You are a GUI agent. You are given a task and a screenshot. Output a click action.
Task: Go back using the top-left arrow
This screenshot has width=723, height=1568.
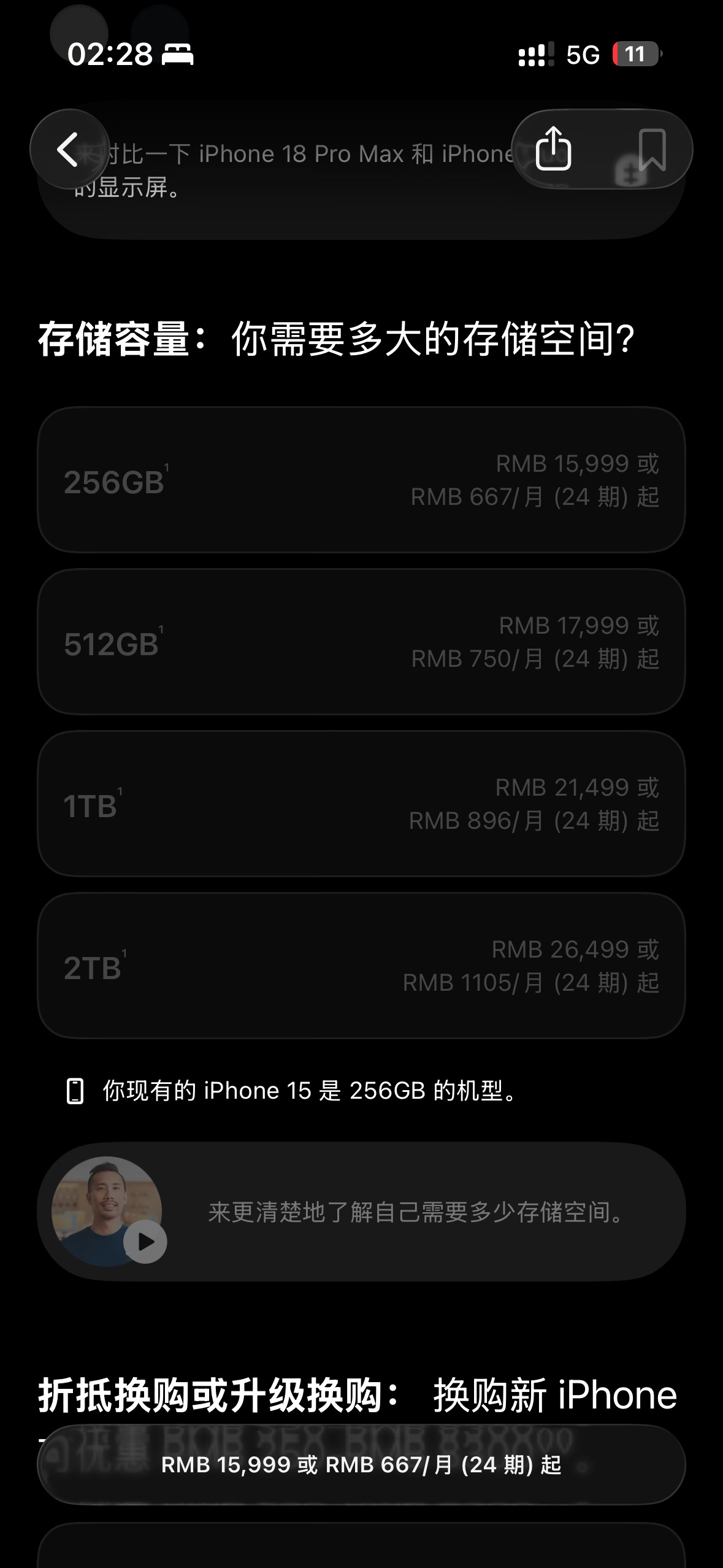click(69, 149)
